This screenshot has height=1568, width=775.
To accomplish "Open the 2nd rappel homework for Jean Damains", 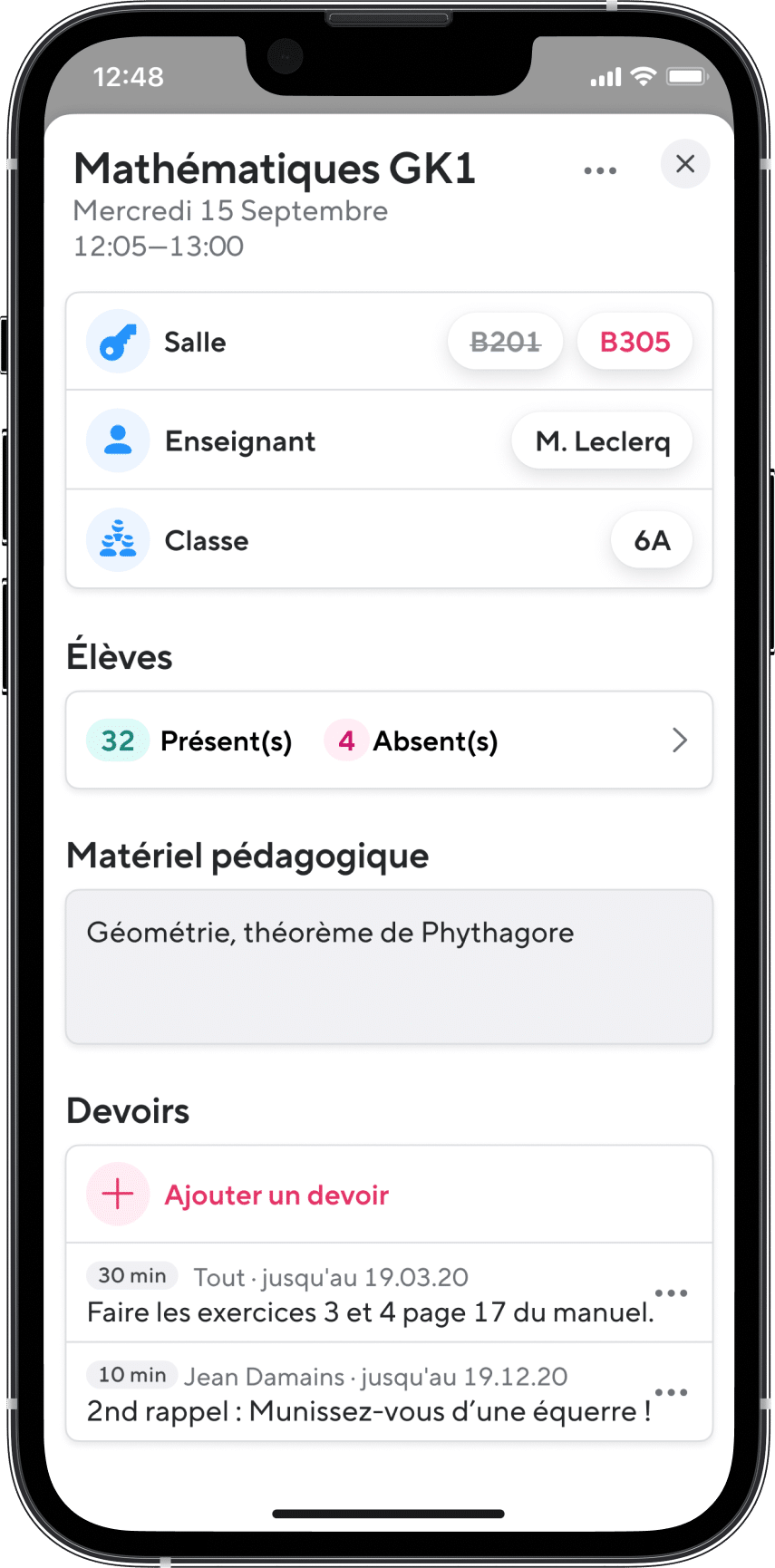I will click(363, 1410).
